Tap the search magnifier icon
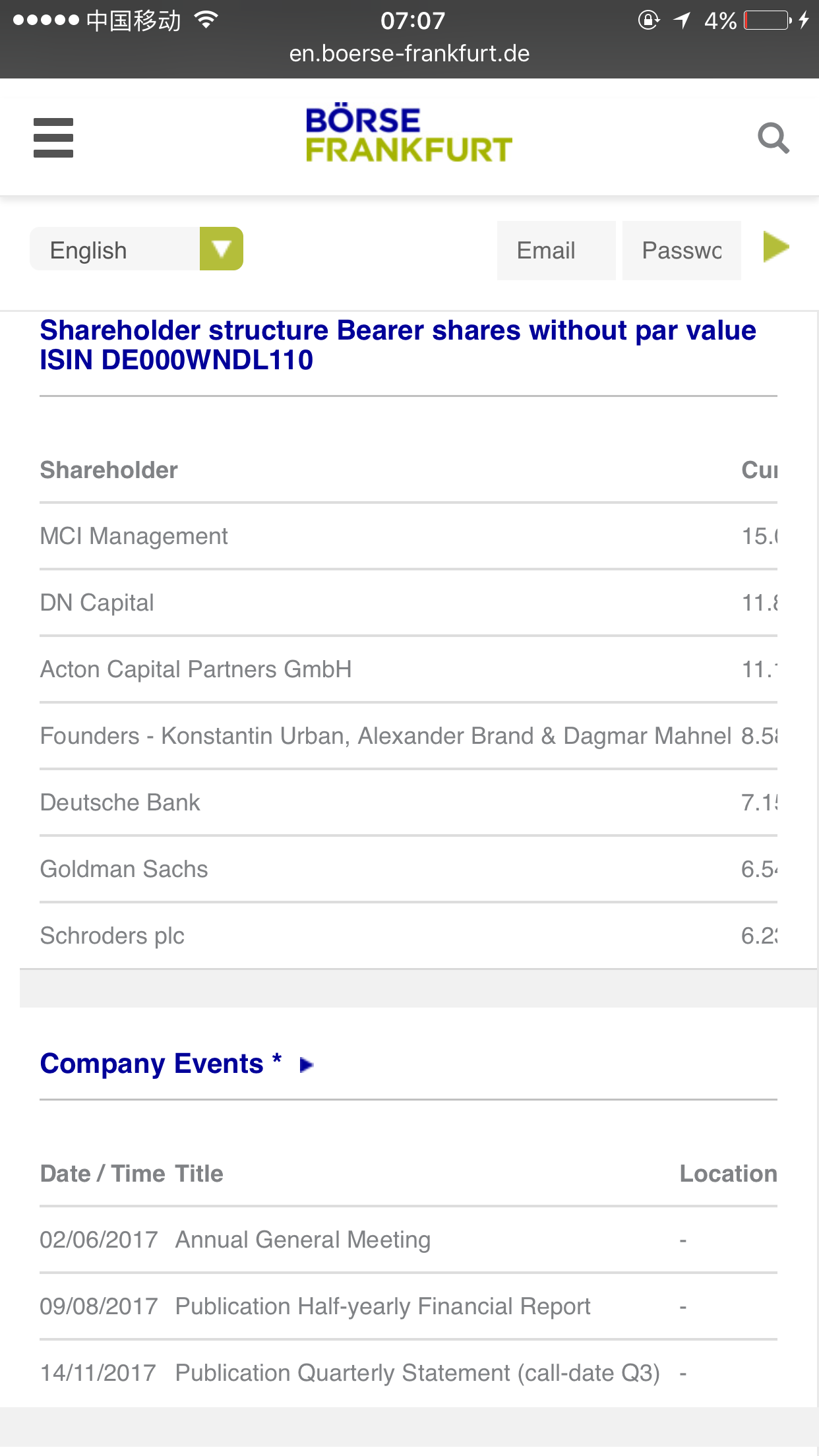Image resolution: width=819 pixels, height=1456 pixels. point(773,138)
